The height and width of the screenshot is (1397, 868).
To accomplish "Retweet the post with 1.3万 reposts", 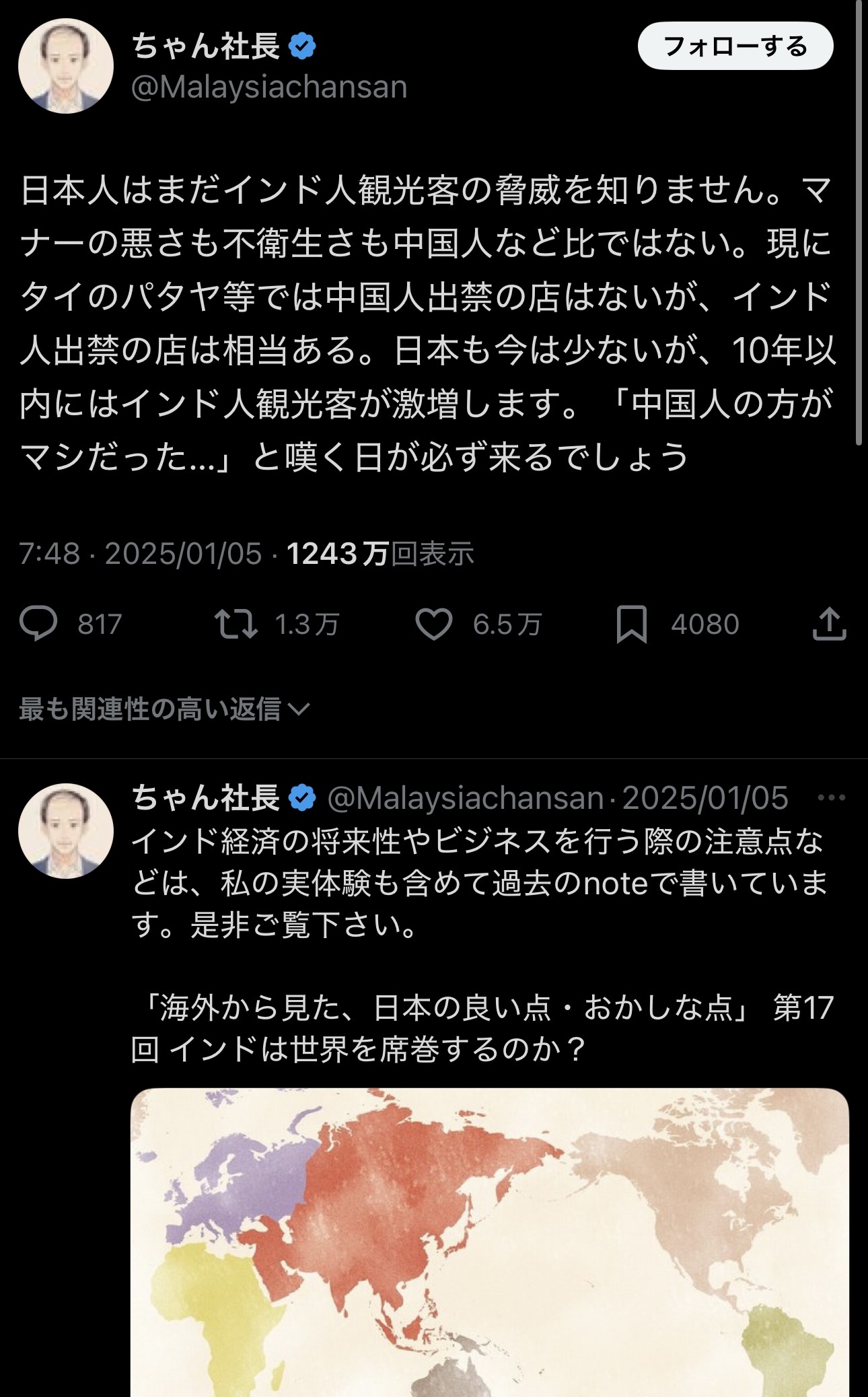I will click(236, 624).
